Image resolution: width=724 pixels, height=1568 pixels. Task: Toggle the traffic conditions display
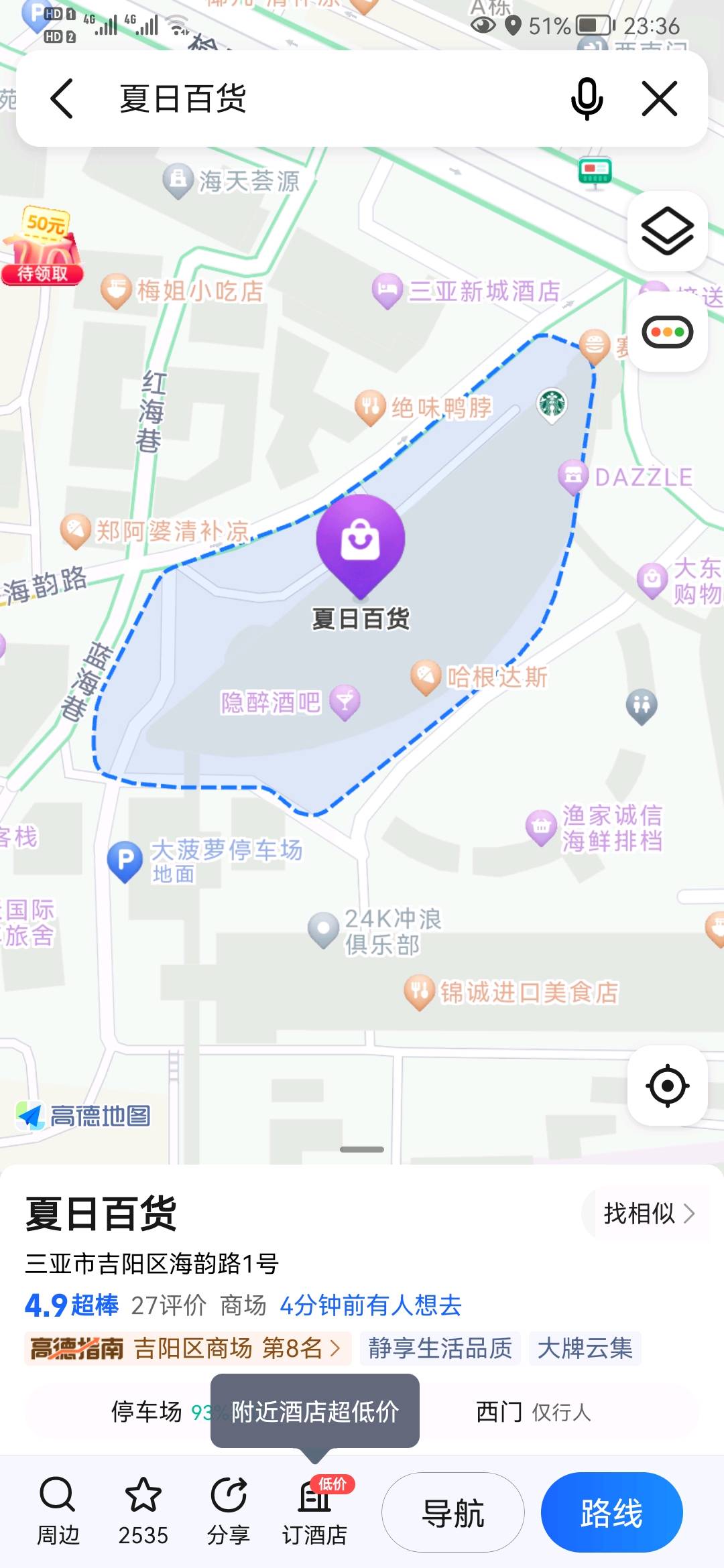[667, 332]
